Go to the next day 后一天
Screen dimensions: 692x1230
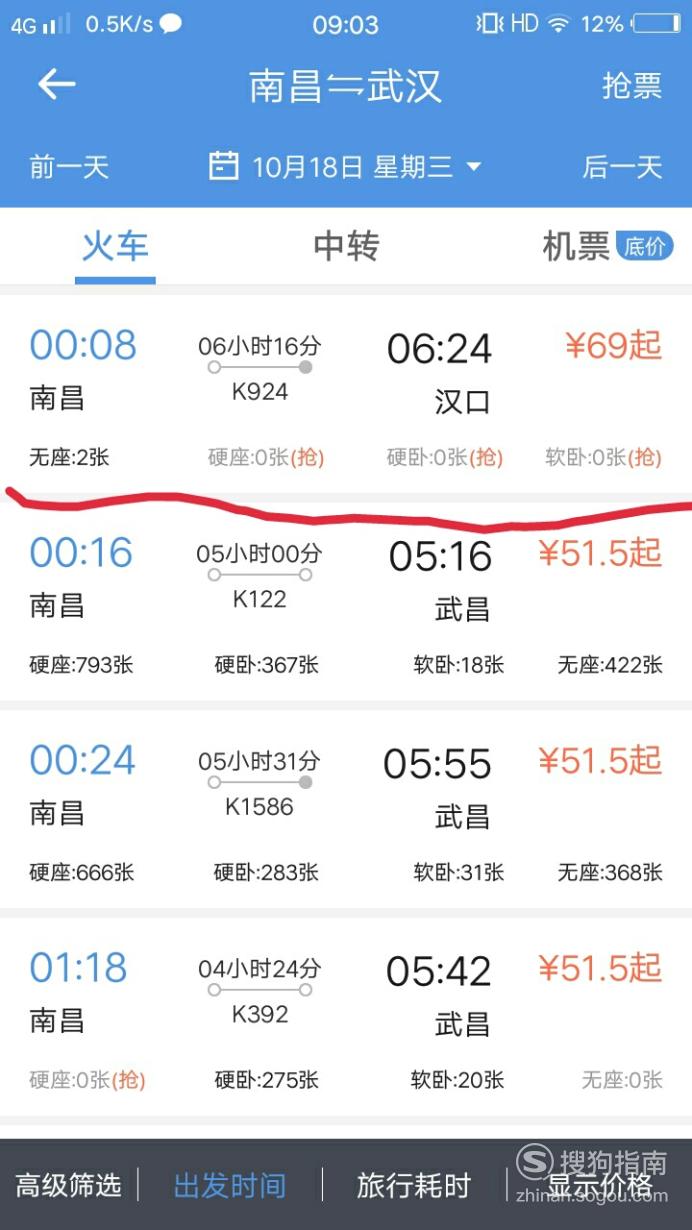(622, 167)
